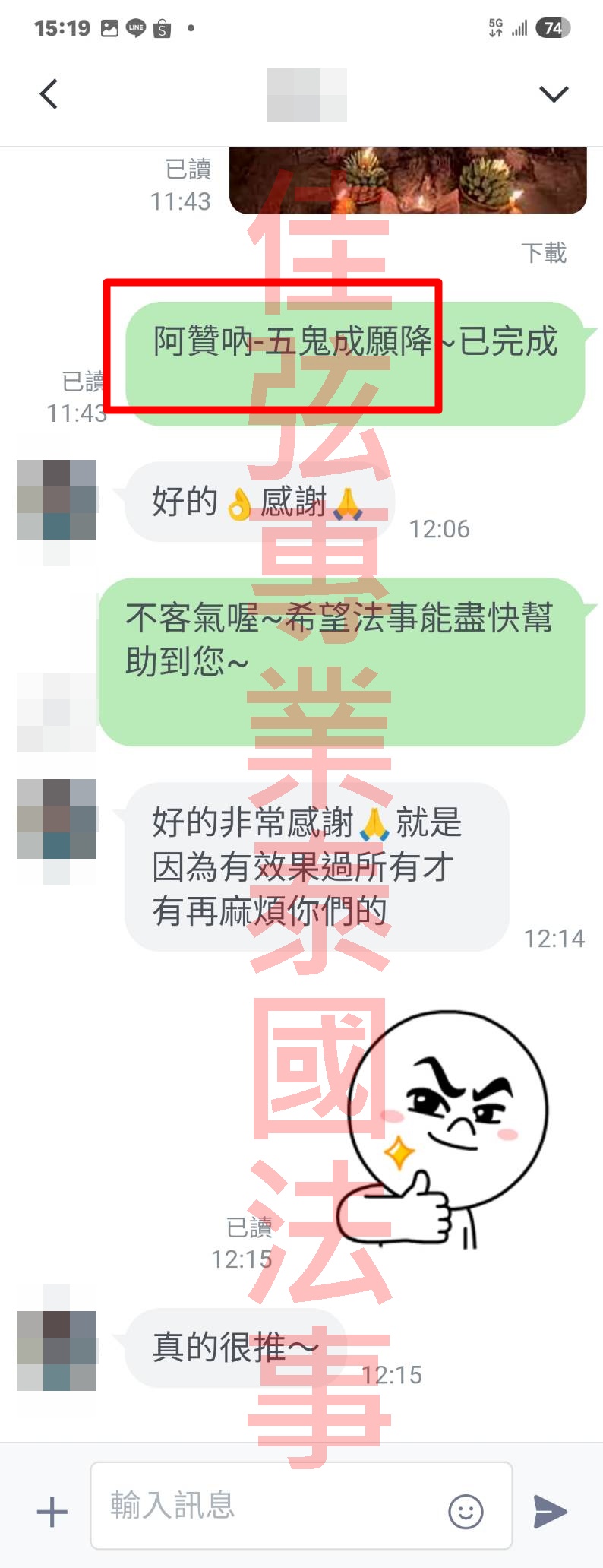This screenshot has height=1568, width=603.
Task: Open the photo sent at 11:43
Action: coord(408,181)
